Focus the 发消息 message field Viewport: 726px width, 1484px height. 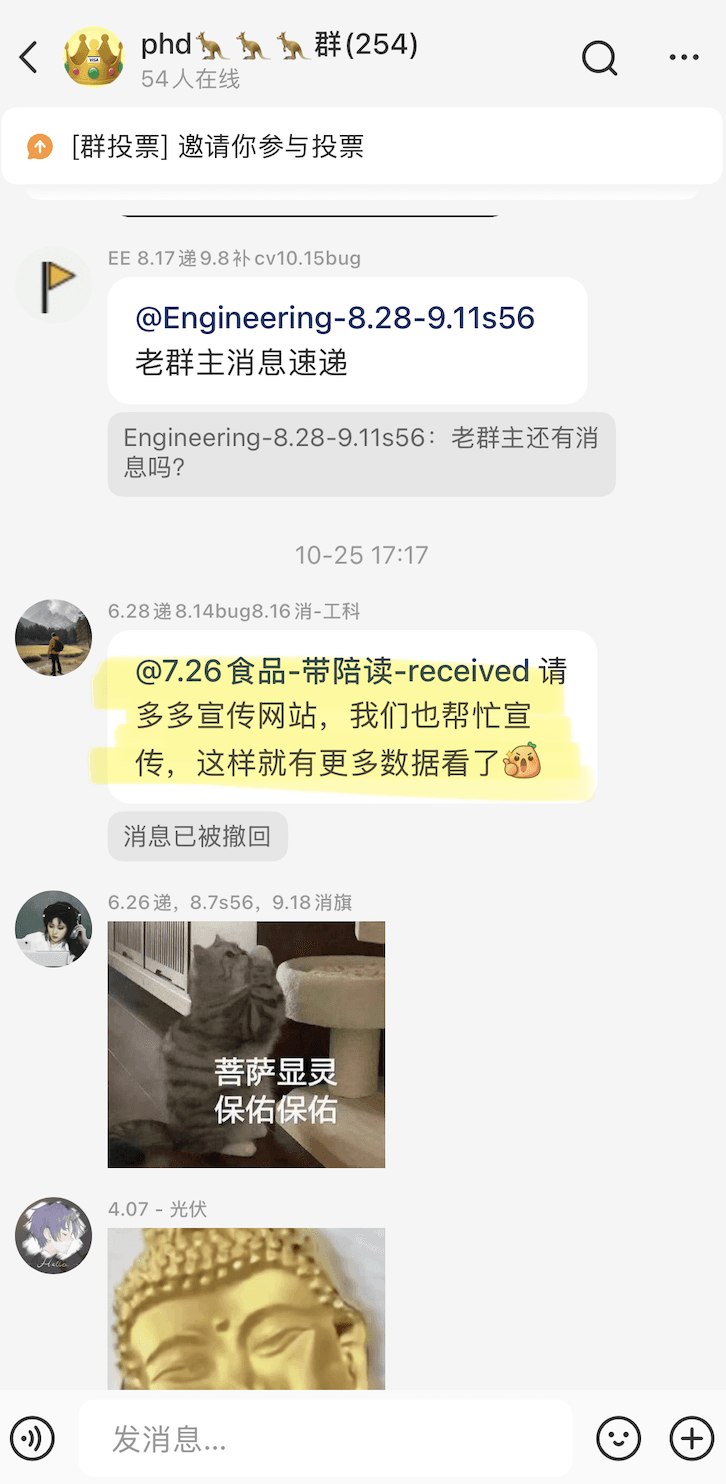(325, 1439)
